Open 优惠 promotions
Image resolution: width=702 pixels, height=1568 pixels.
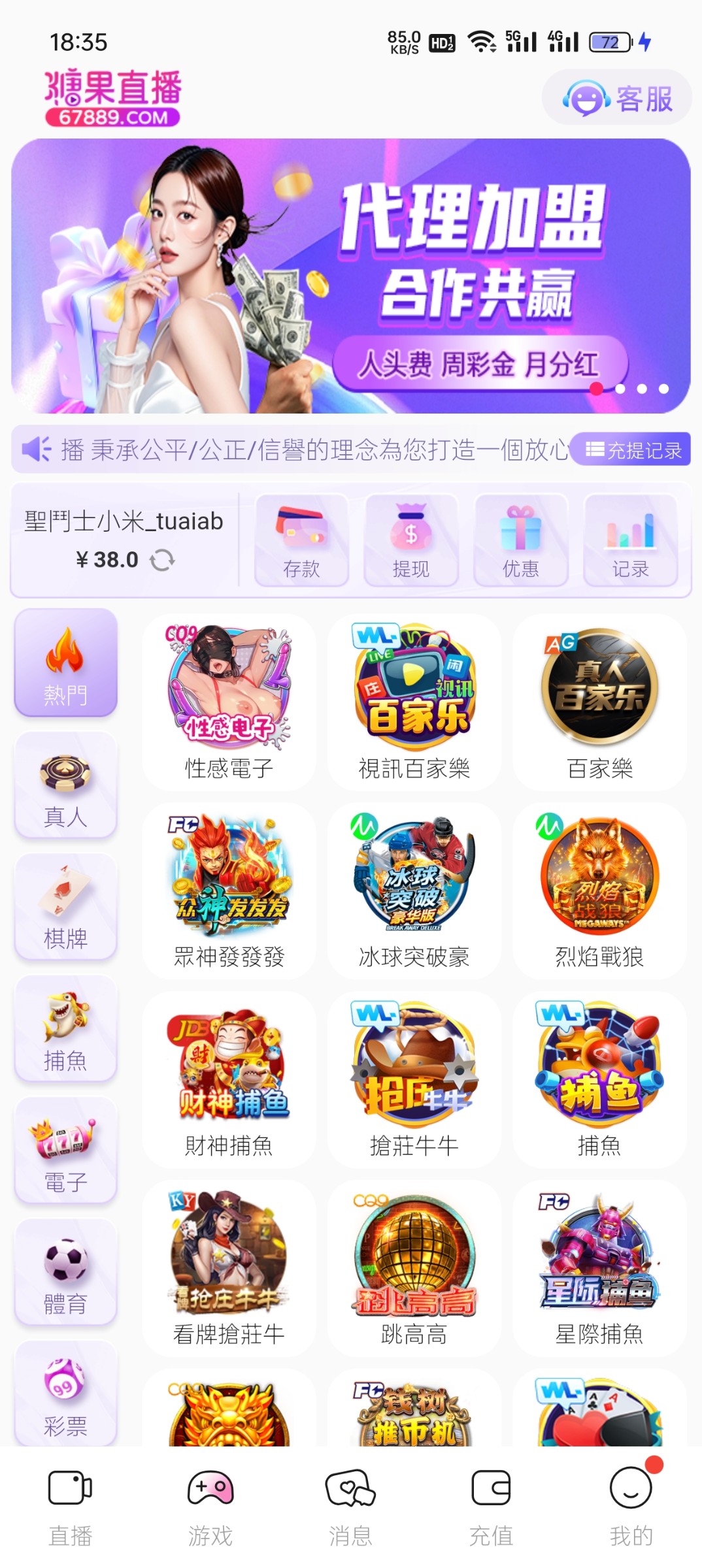(x=521, y=541)
